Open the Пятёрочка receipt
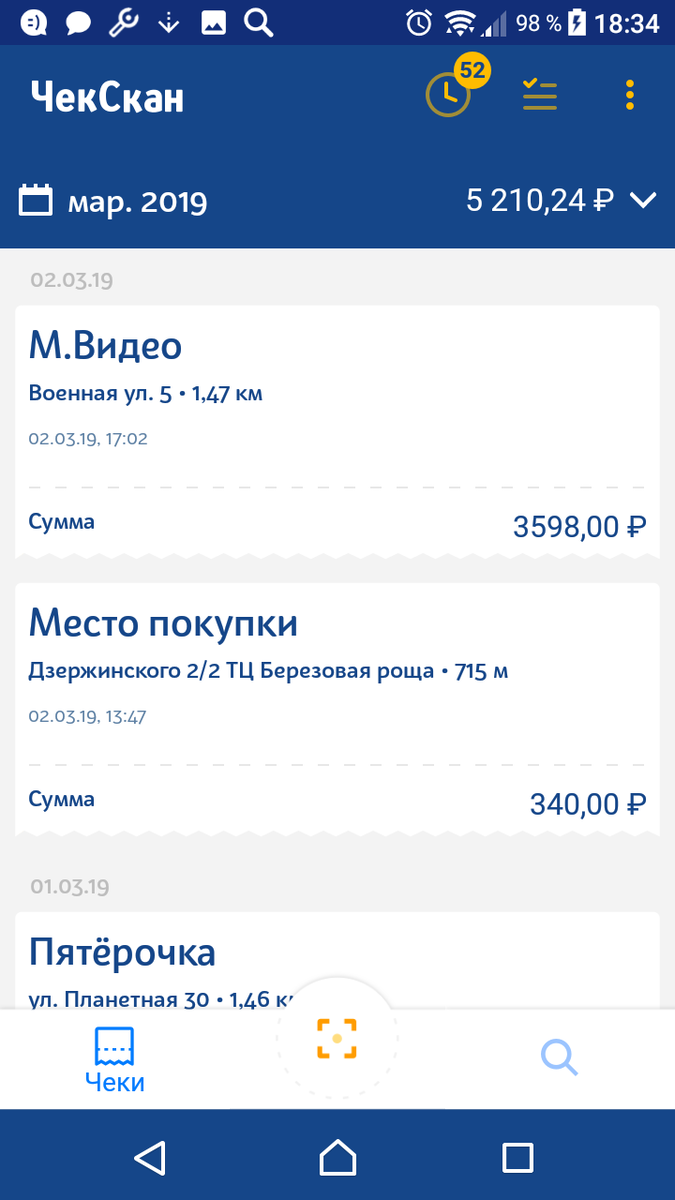Image resolution: width=675 pixels, height=1200 pixels. pyautogui.click(x=337, y=955)
